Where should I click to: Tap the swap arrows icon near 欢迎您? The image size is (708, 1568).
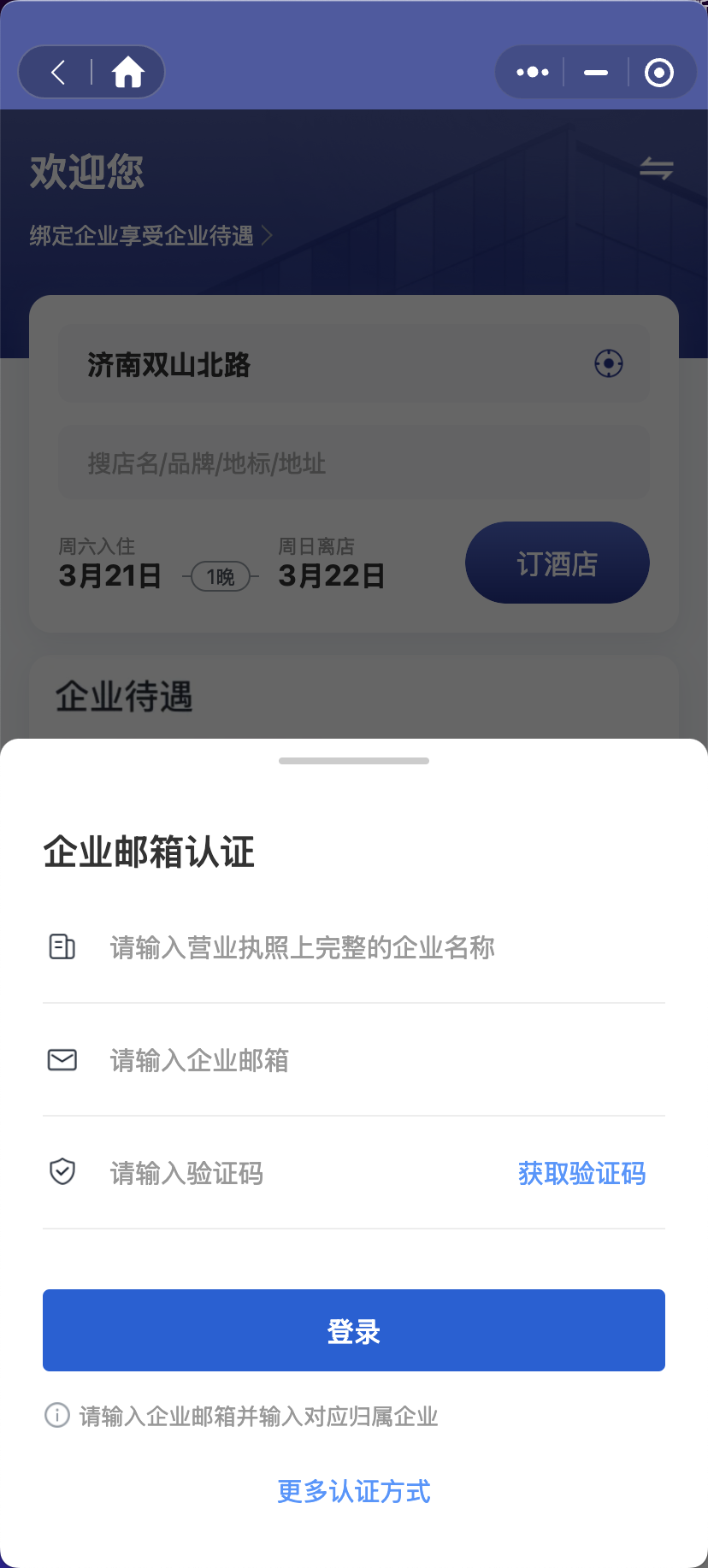point(658,169)
